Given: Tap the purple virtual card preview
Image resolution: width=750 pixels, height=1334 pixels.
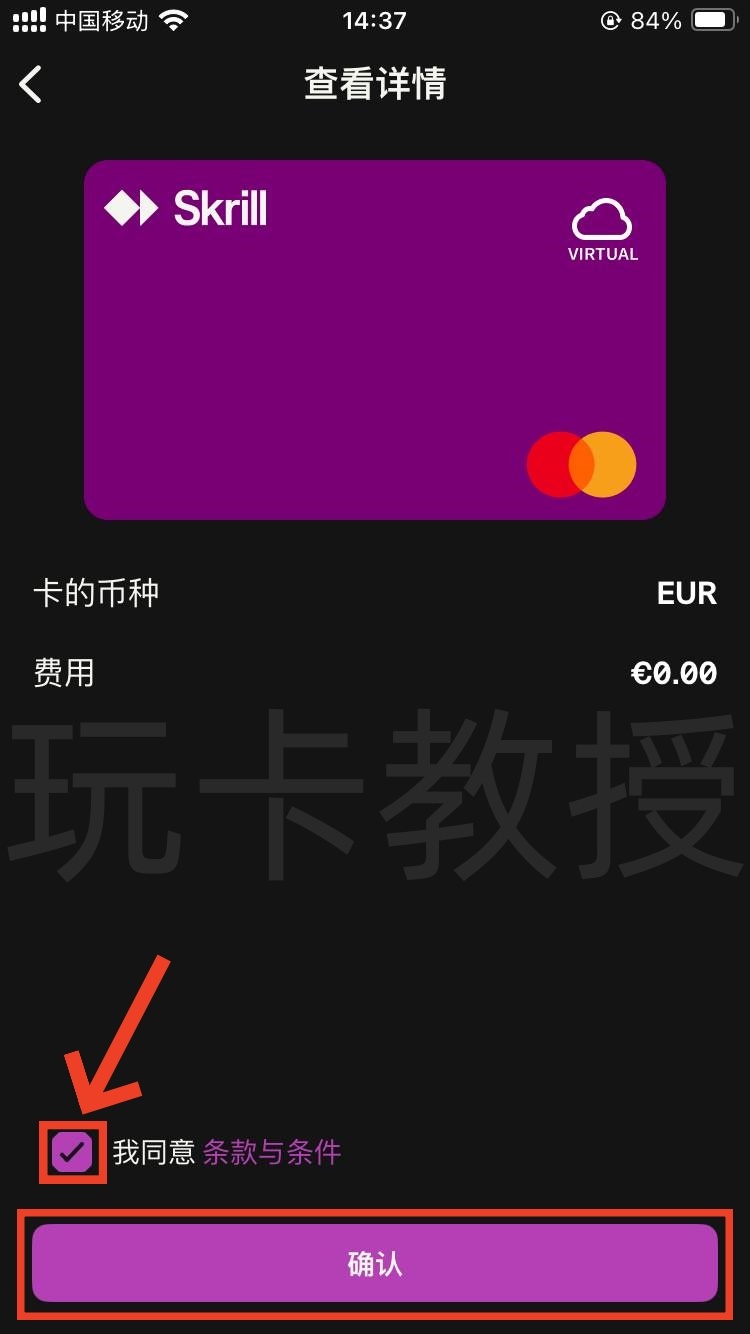Looking at the screenshot, I should tap(375, 338).
